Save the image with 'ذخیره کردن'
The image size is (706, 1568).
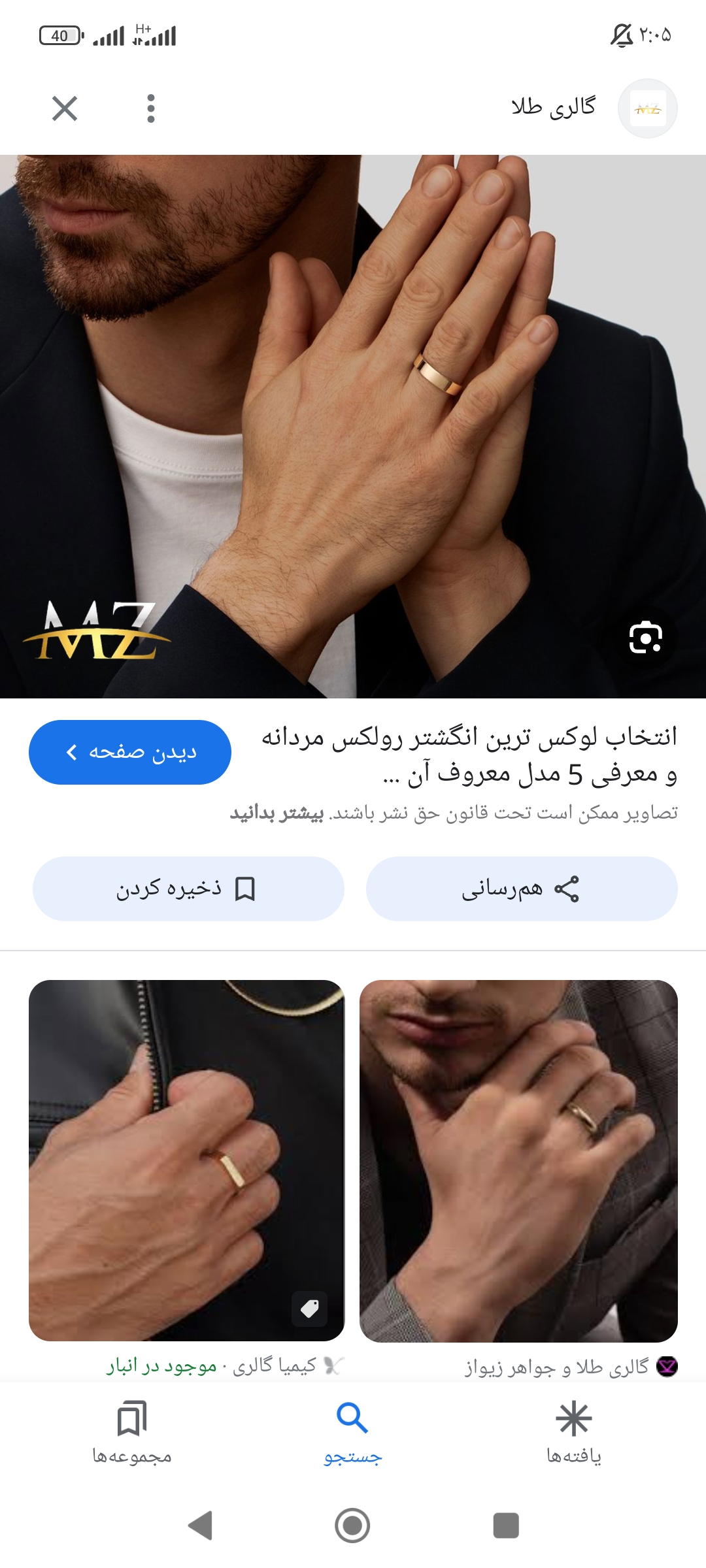click(x=188, y=889)
